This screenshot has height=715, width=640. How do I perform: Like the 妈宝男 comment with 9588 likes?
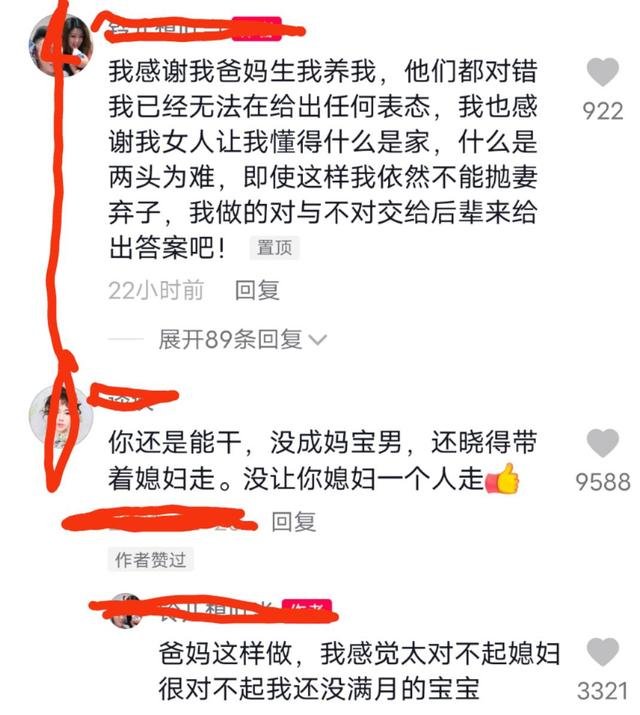602,443
